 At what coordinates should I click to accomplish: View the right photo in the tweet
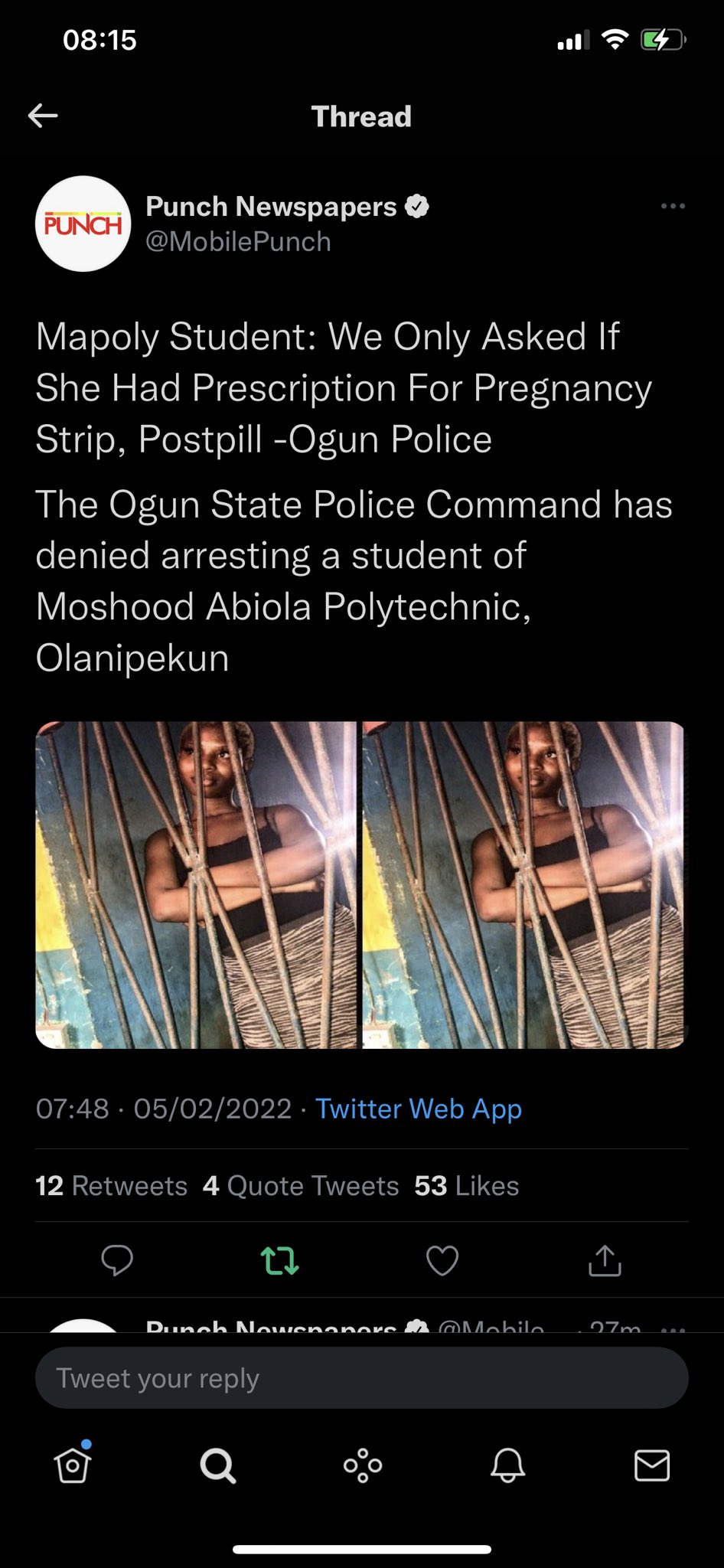(523, 884)
